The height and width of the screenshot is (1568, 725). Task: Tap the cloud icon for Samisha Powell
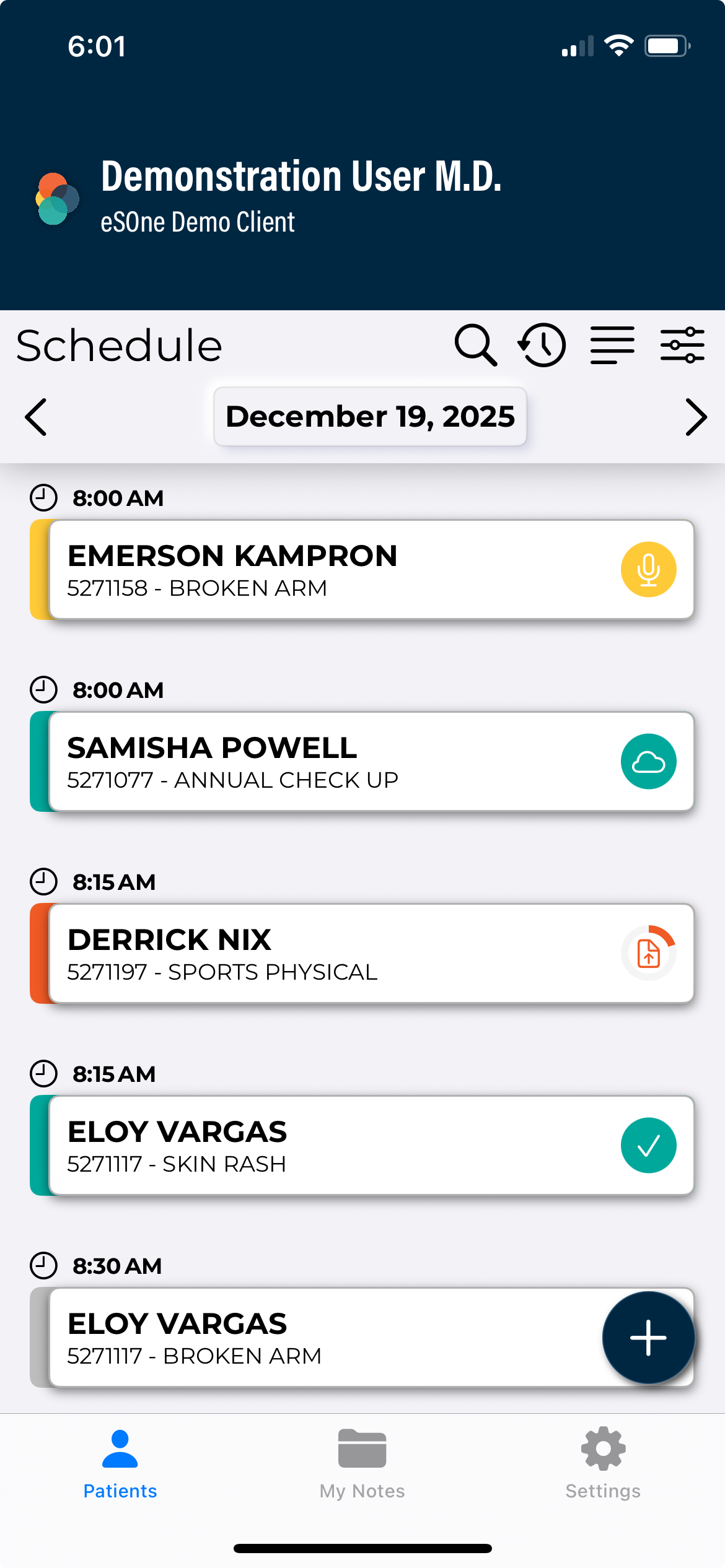[x=648, y=762]
